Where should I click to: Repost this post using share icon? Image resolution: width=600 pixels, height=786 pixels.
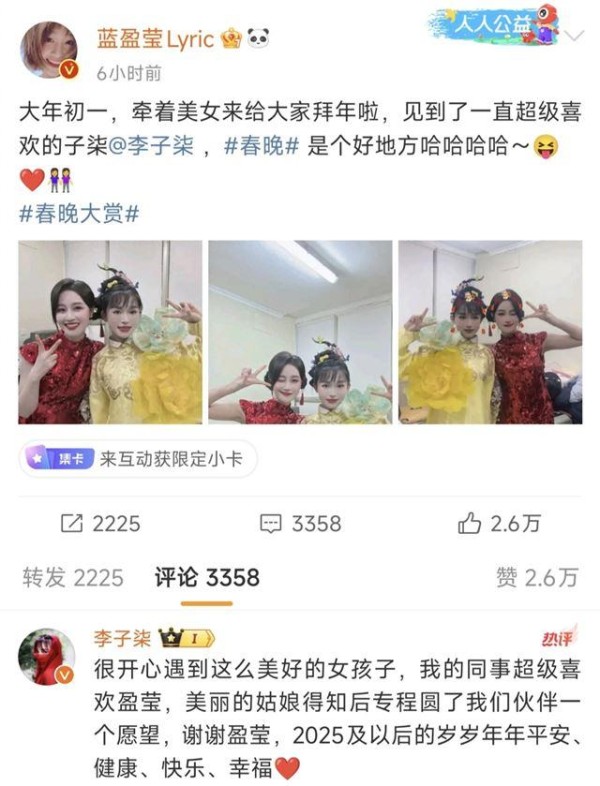tap(100, 522)
